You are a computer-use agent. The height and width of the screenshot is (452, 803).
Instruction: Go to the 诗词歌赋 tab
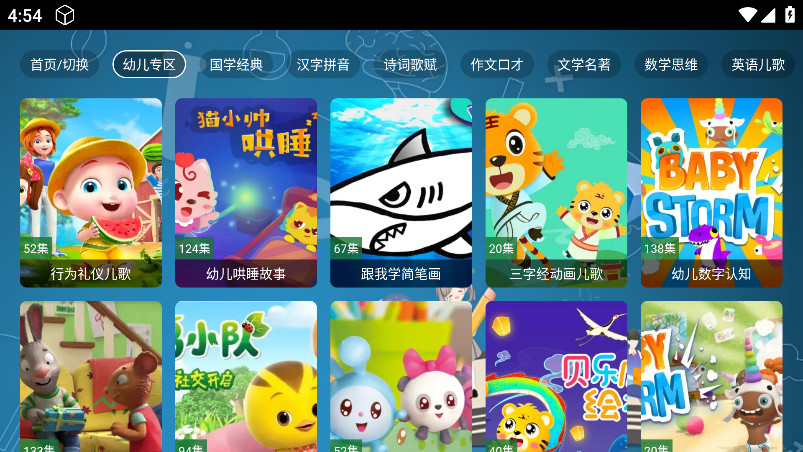click(x=410, y=65)
